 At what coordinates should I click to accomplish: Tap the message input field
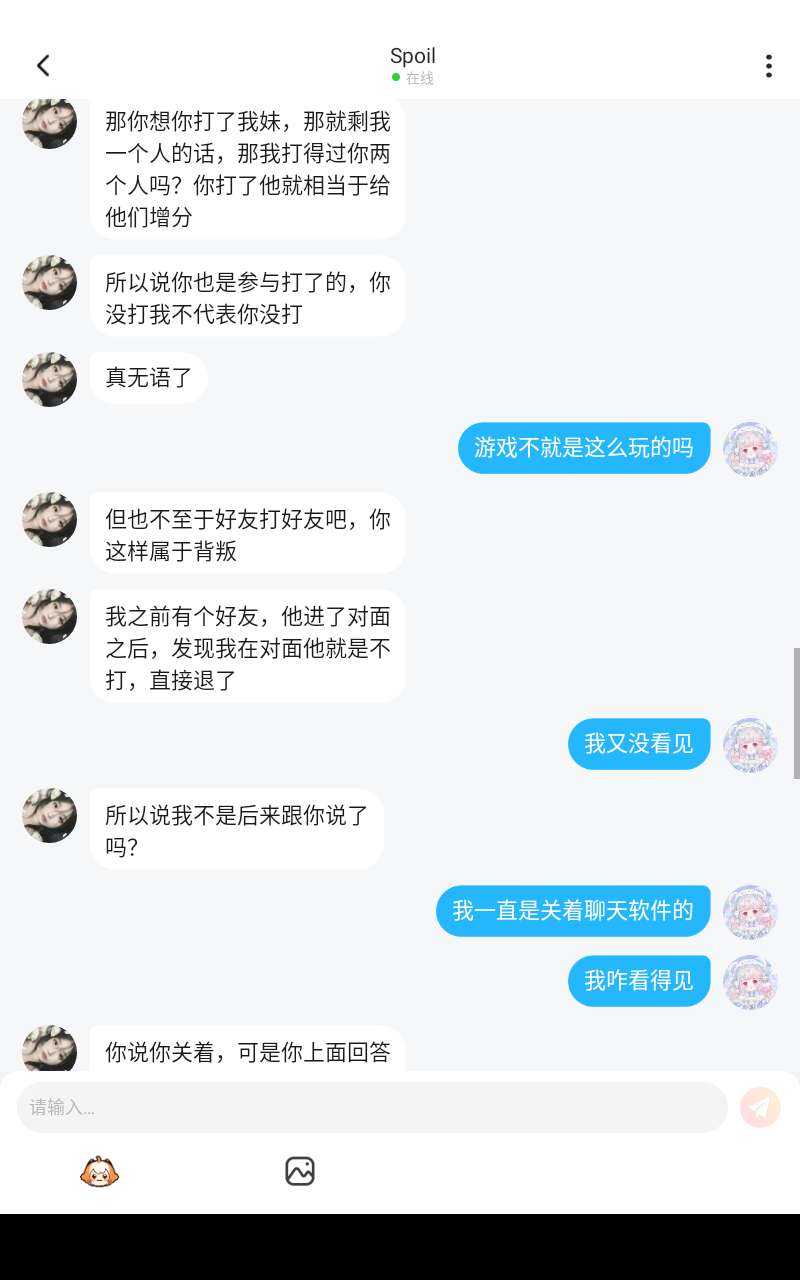coord(372,1107)
